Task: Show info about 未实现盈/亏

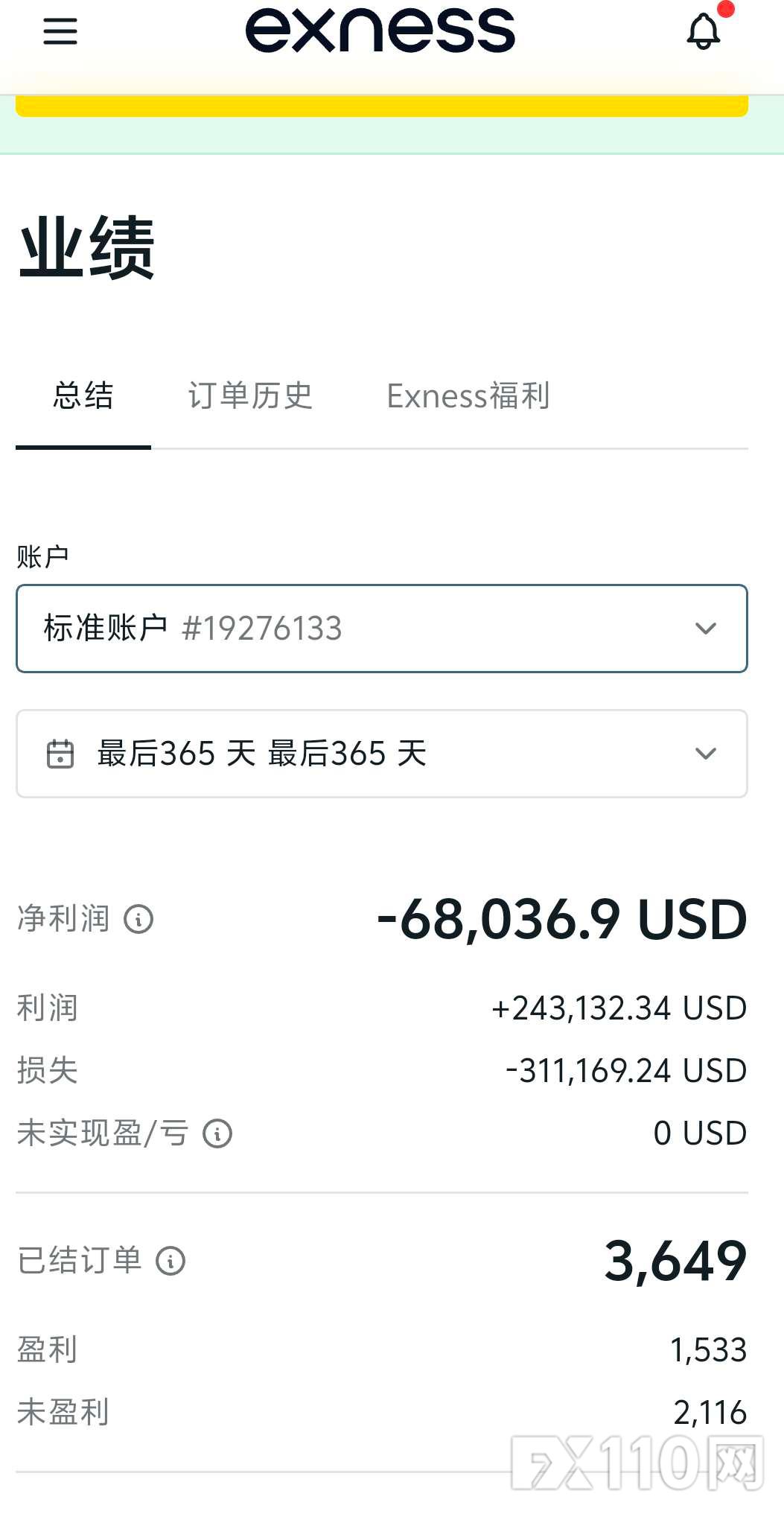Action: [217, 1133]
